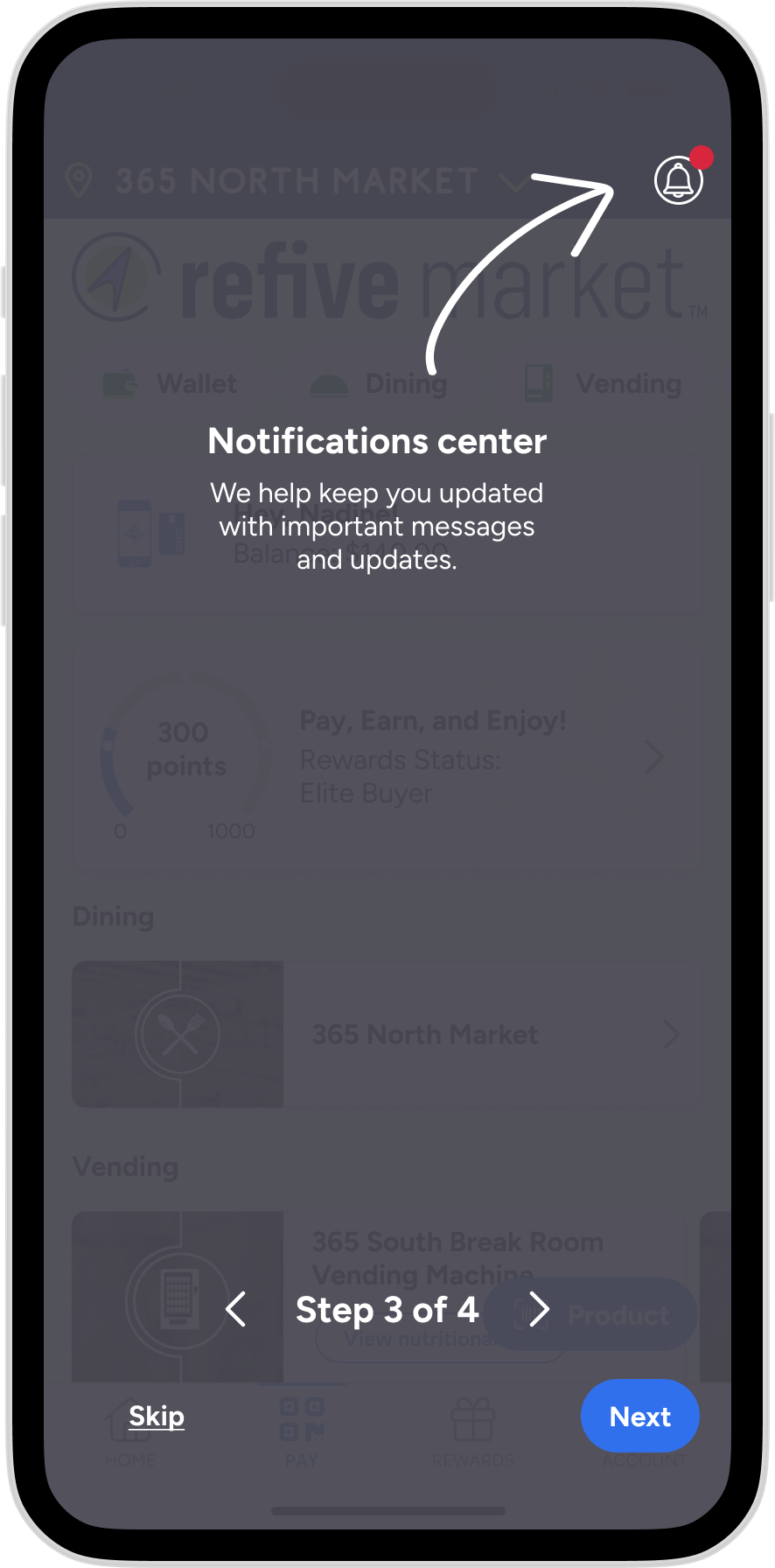This screenshot has width=775, height=1568.
Task: Go back to the previous step
Action: pyautogui.click(x=236, y=1310)
